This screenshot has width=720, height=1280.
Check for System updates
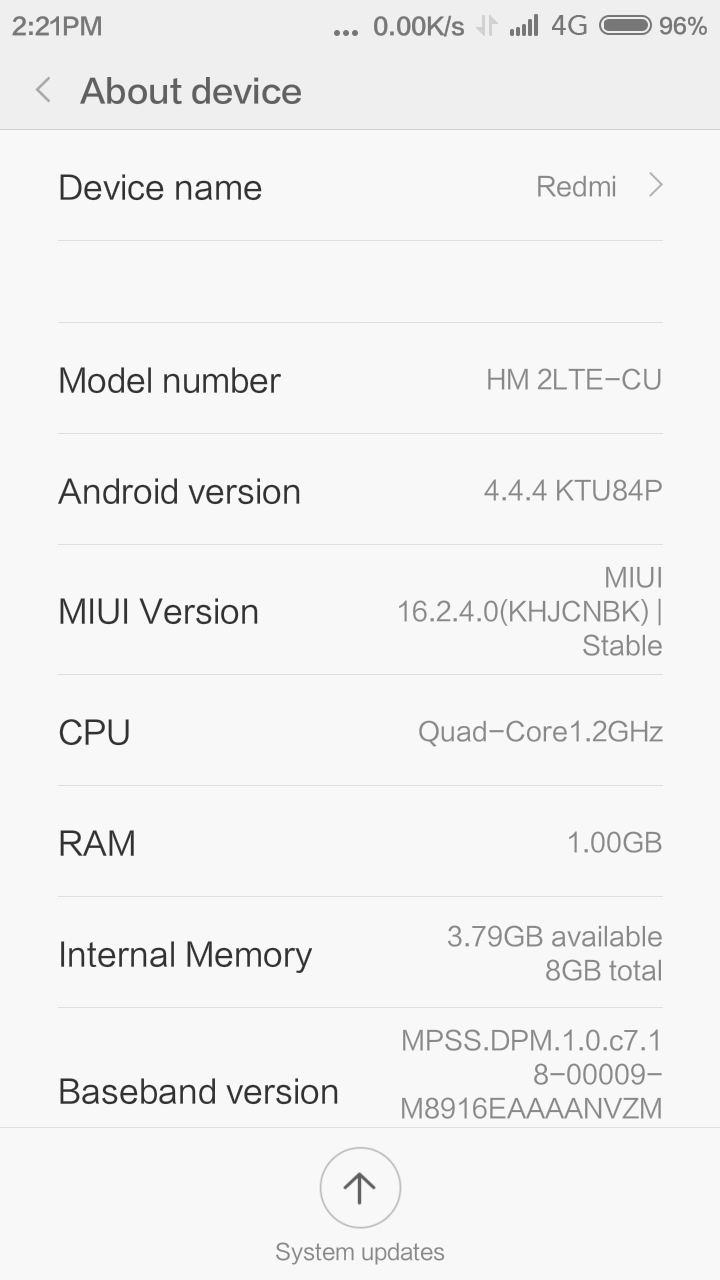[x=360, y=1188]
